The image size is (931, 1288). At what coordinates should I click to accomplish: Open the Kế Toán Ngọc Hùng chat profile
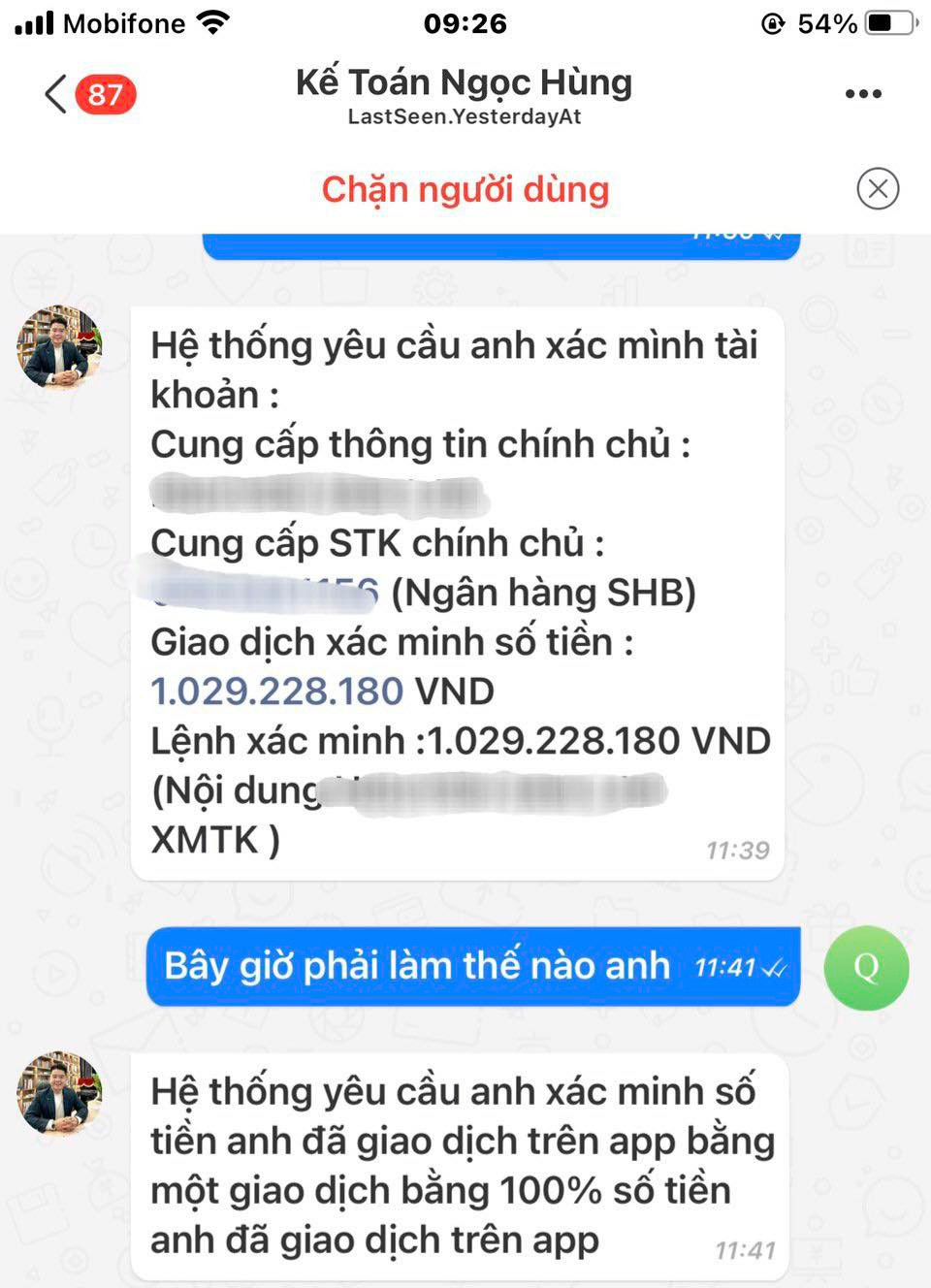click(x=465, y=82)
